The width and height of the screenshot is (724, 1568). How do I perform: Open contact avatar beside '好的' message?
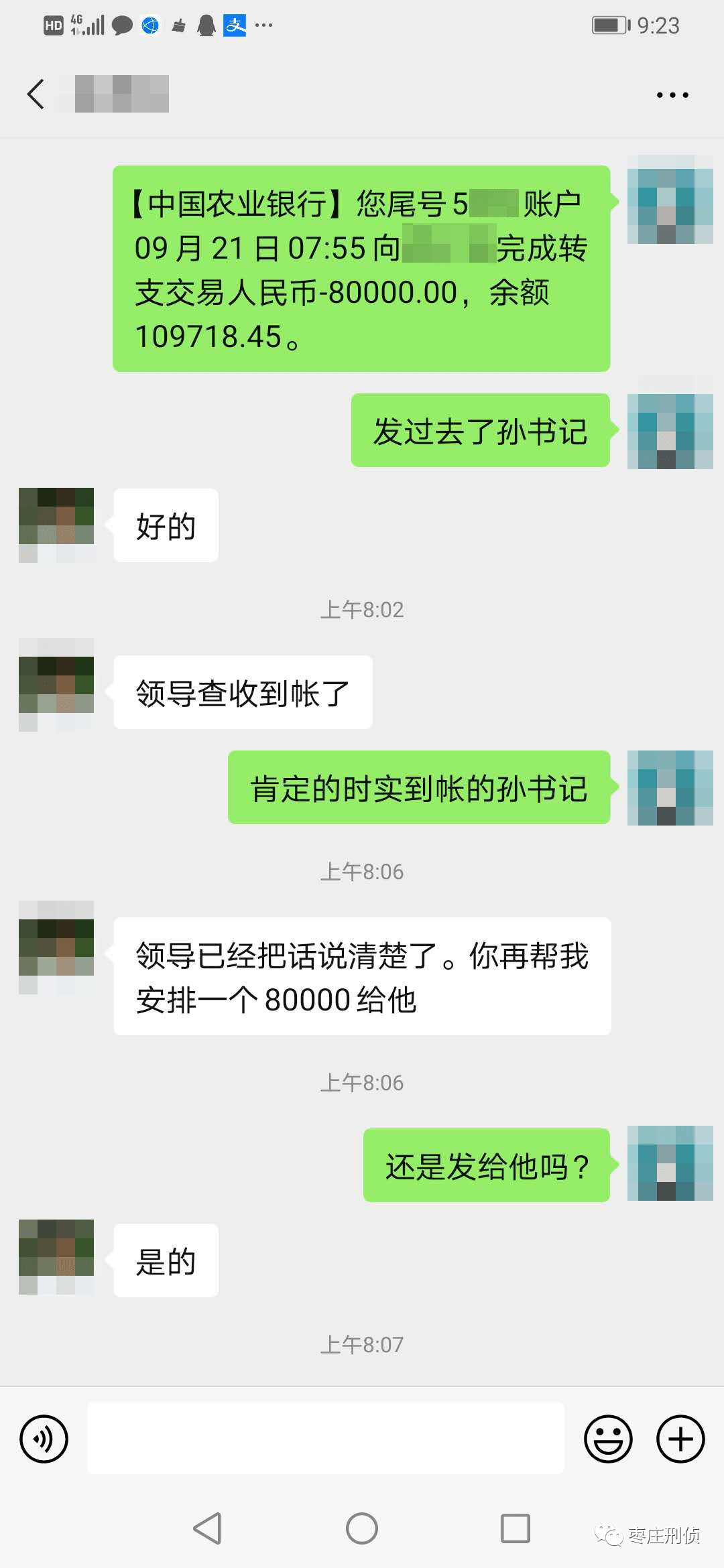click(56, 525)
